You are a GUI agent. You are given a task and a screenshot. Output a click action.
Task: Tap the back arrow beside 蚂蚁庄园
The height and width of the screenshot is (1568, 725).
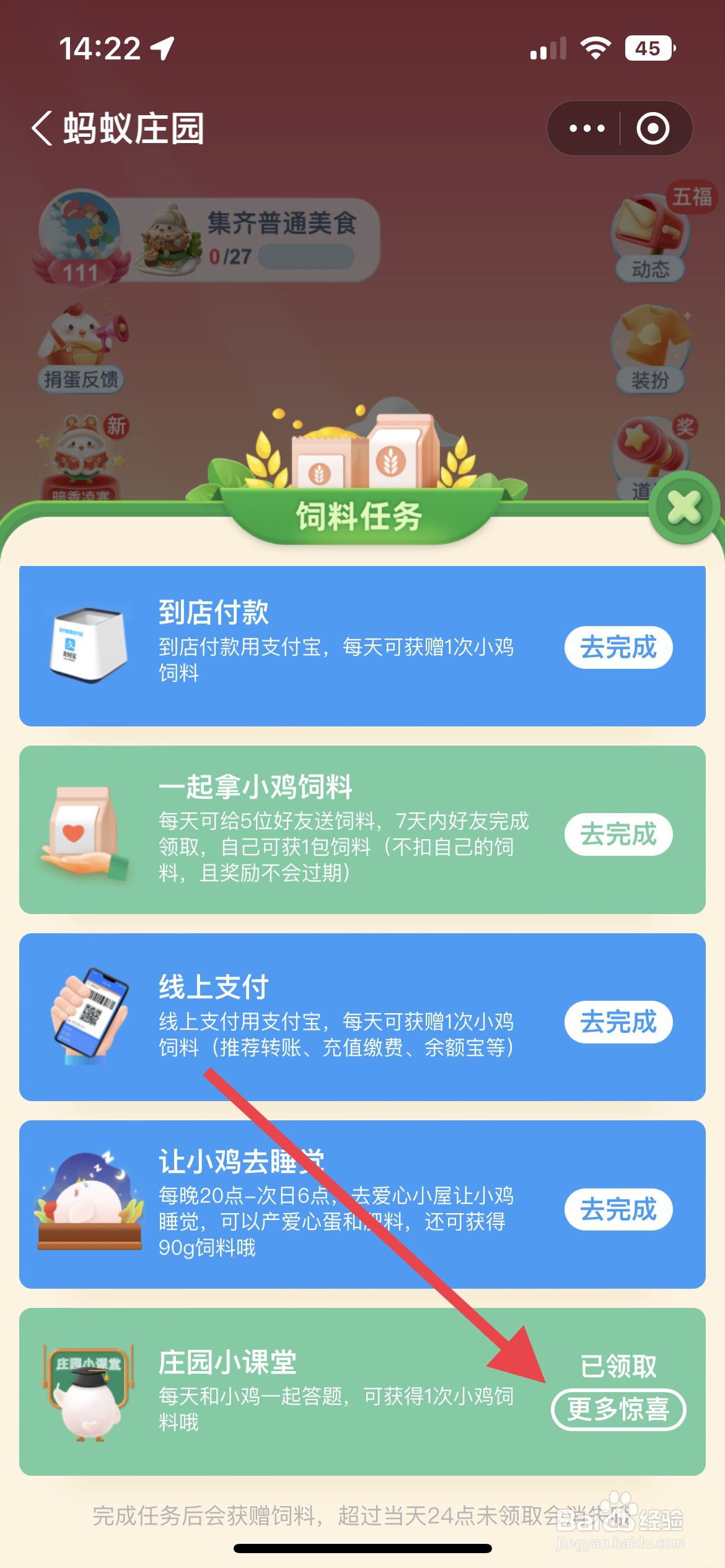click(41, 129)
